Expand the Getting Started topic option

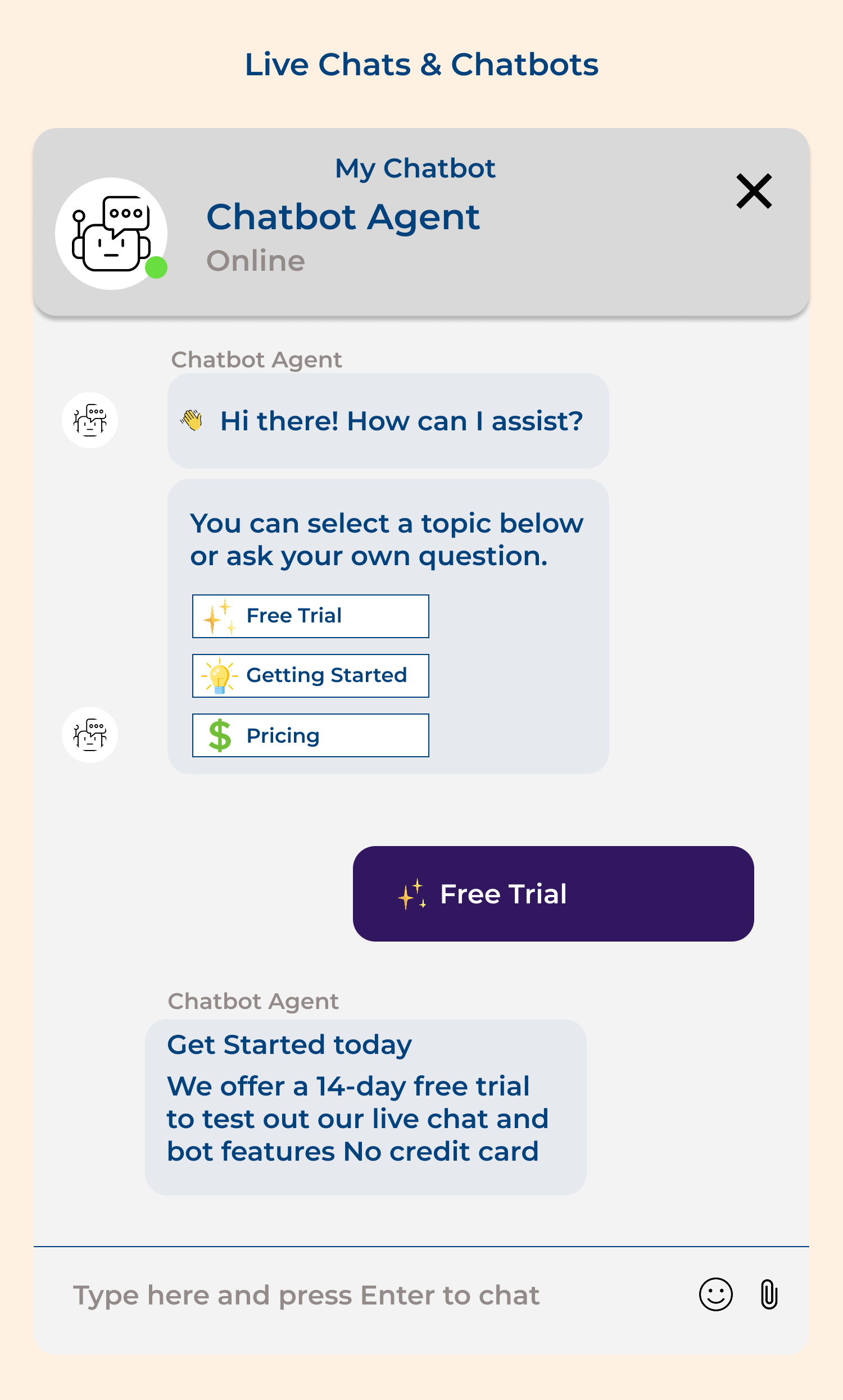pyautogui.click(x=310, y=676)
